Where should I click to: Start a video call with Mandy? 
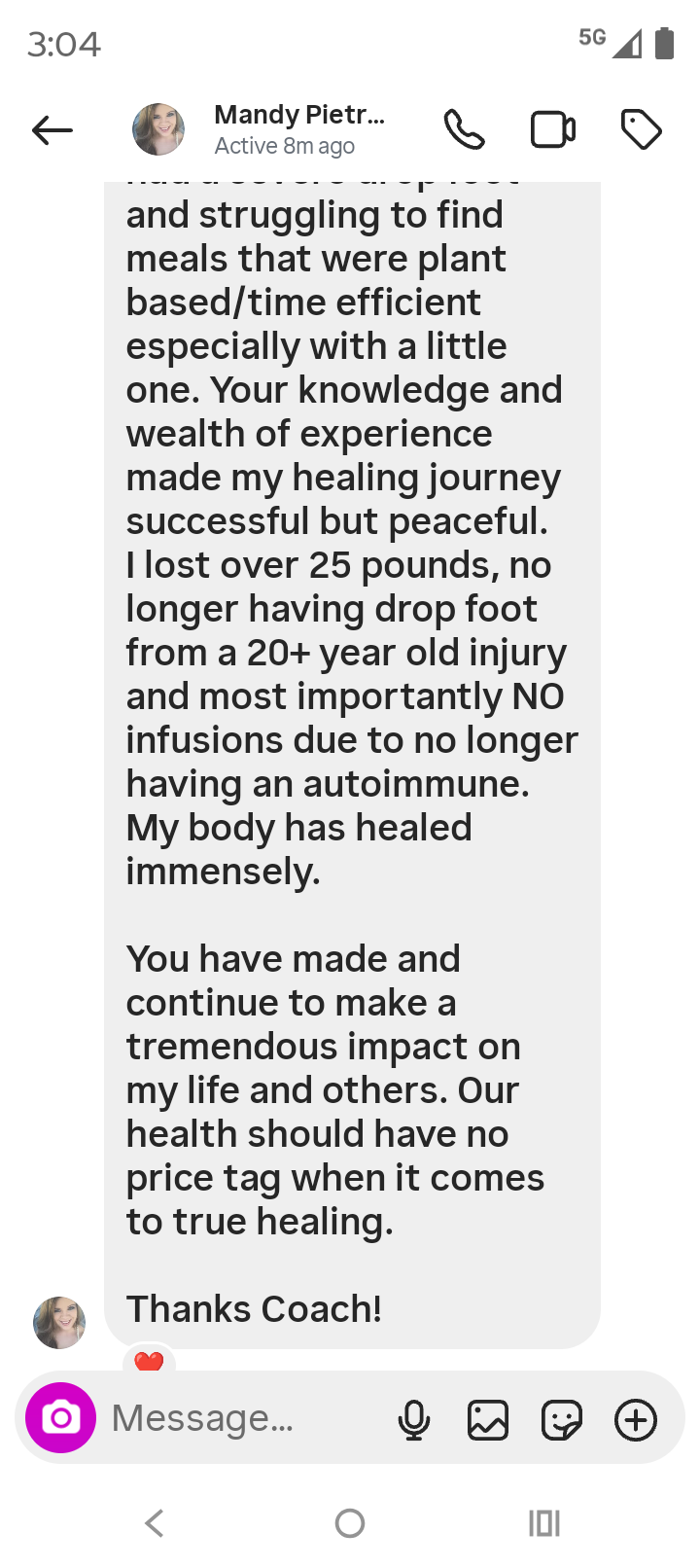552,129
